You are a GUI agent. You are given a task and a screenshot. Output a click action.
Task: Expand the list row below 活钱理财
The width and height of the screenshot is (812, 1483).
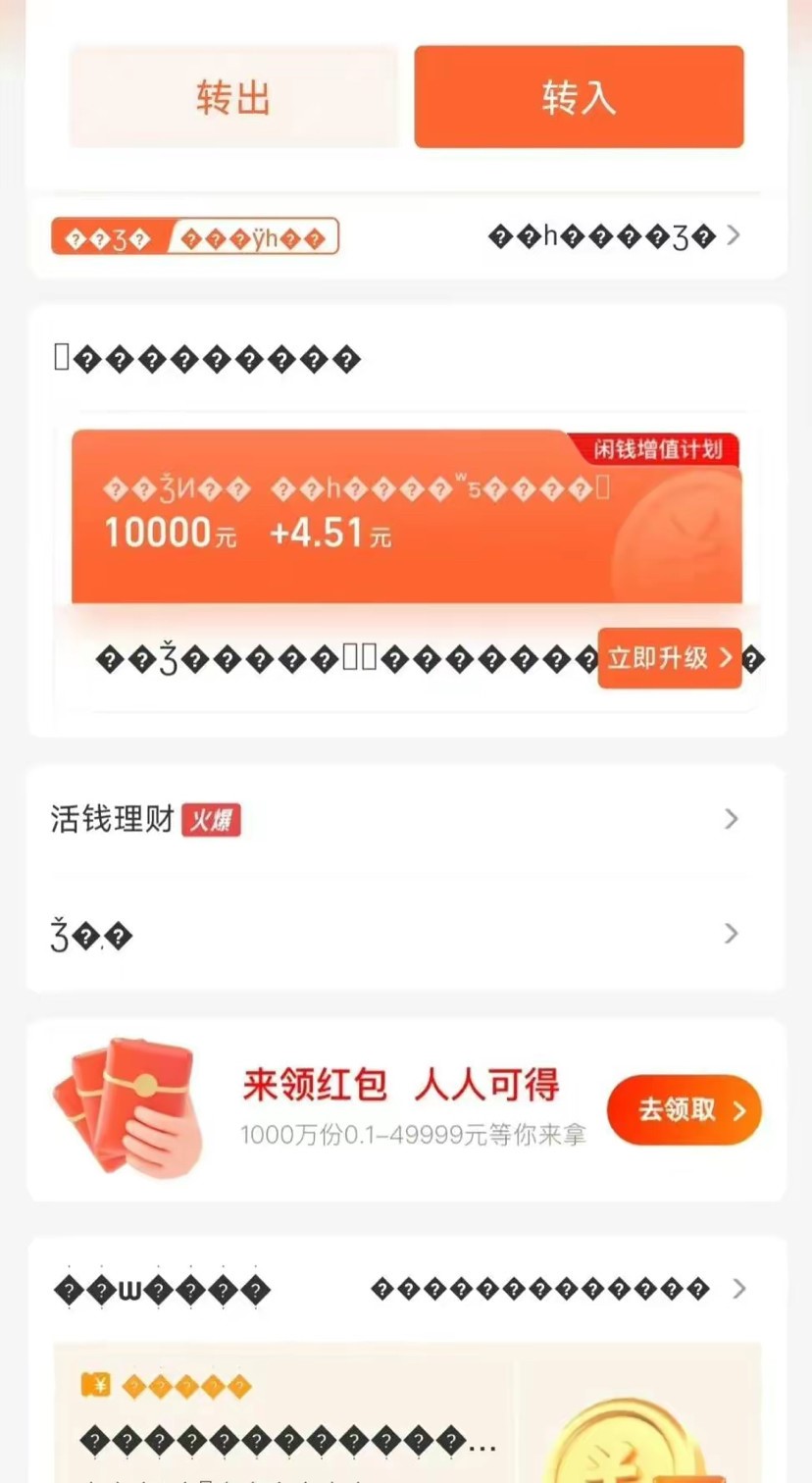pos(730,934)
